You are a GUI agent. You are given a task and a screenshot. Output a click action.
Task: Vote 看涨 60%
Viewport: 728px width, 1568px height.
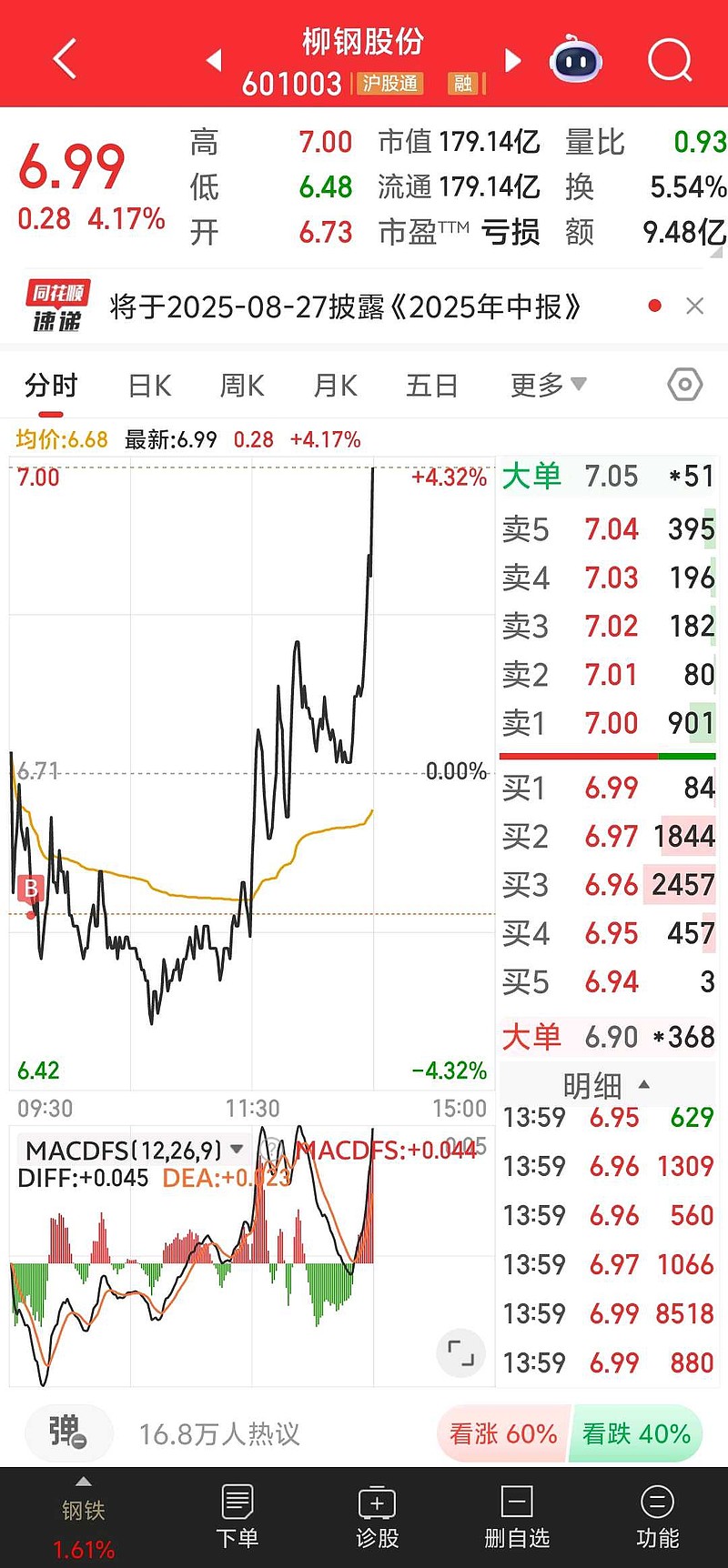click(x=503, y=1434)
